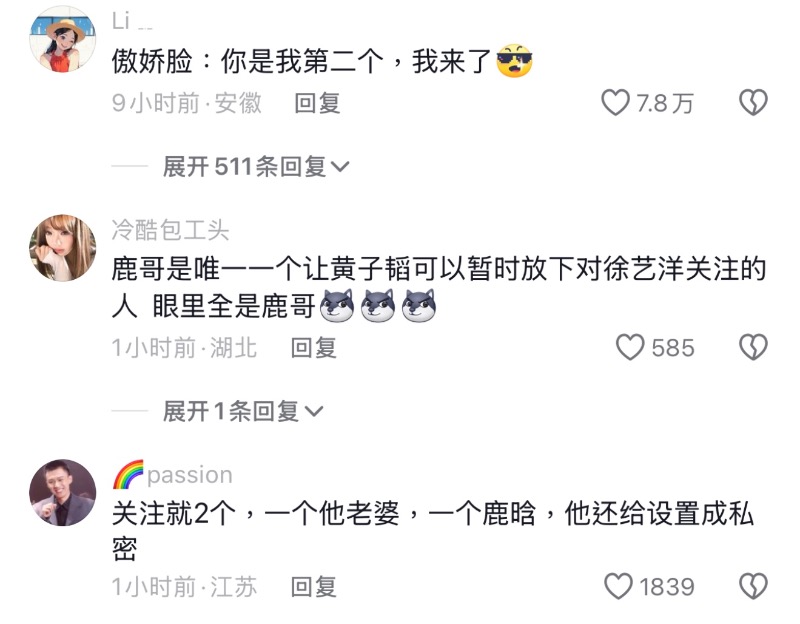Like the comment with 585 likes
This screenshot has height=624, width=800.
[x=630, y=347]
